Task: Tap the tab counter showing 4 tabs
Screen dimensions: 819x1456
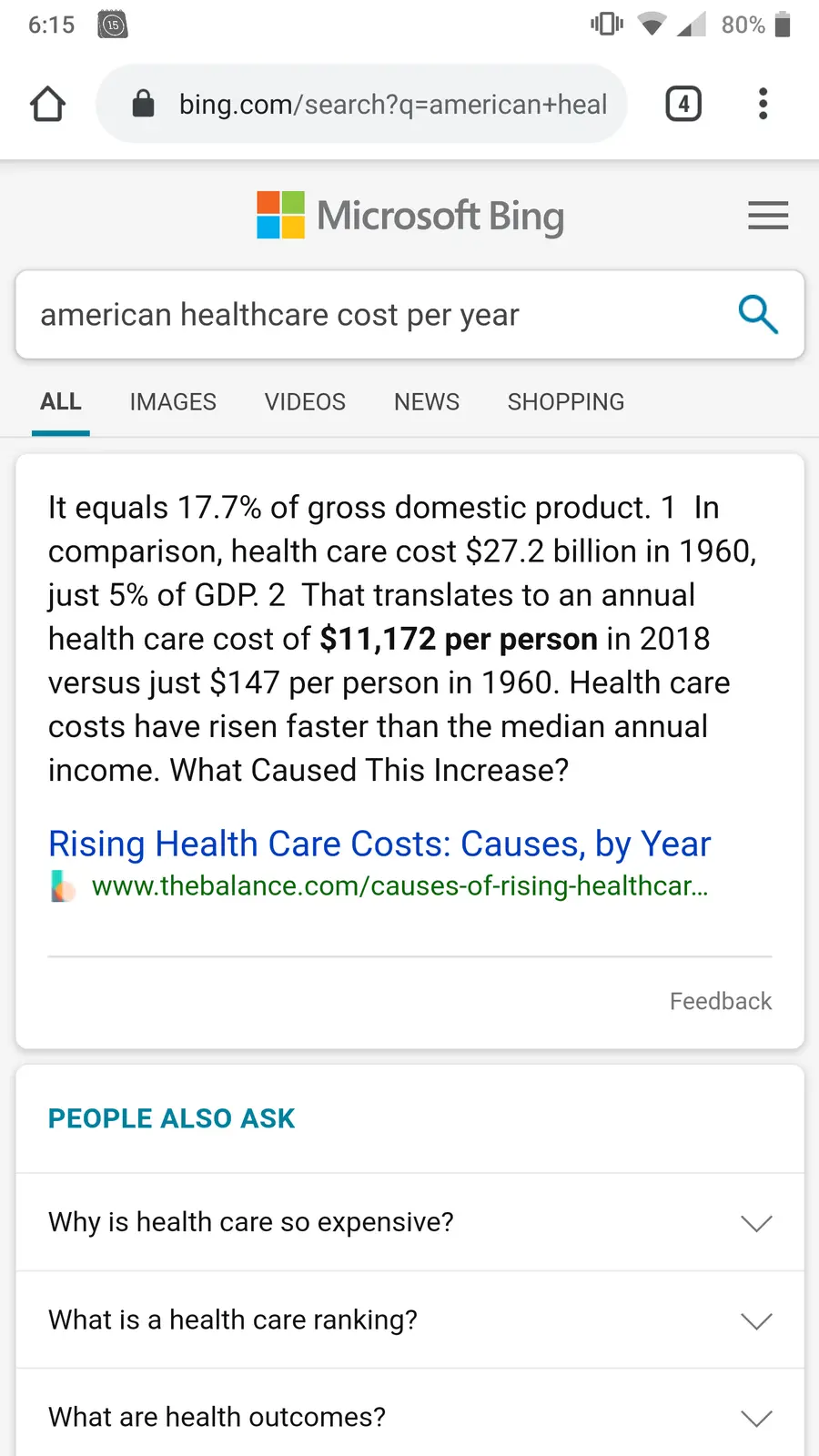Action: (682, 104)
